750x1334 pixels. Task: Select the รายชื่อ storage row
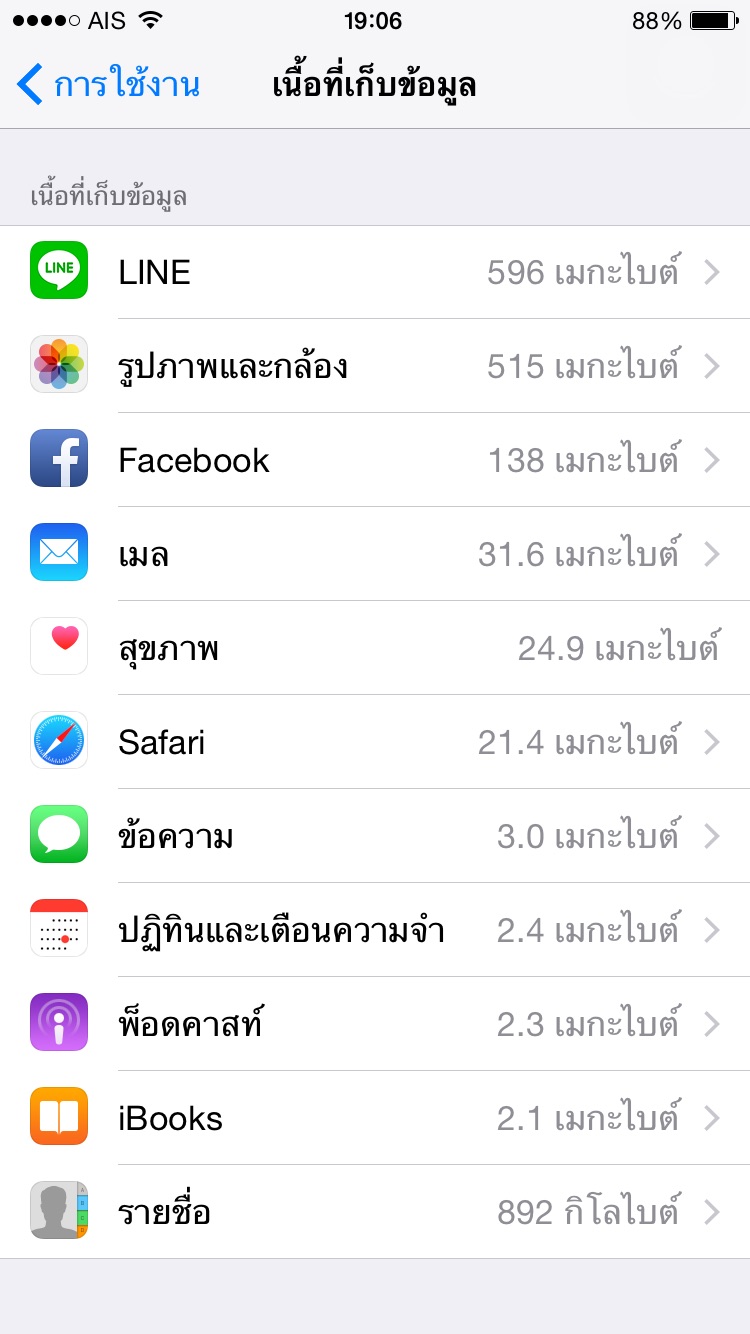375,1212
